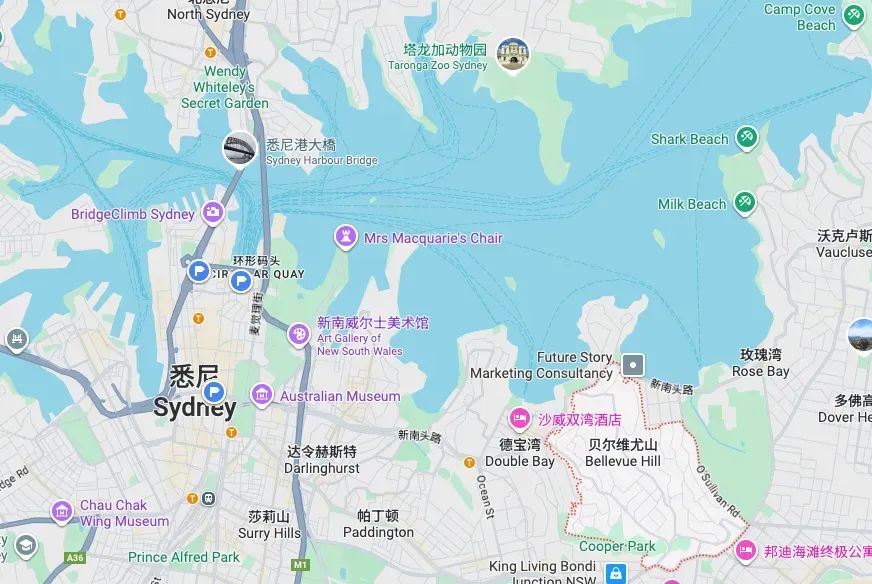The image size is (872, 584).
Task: Select the pink hotel pin near Double Bay
Action: (519, 418)
